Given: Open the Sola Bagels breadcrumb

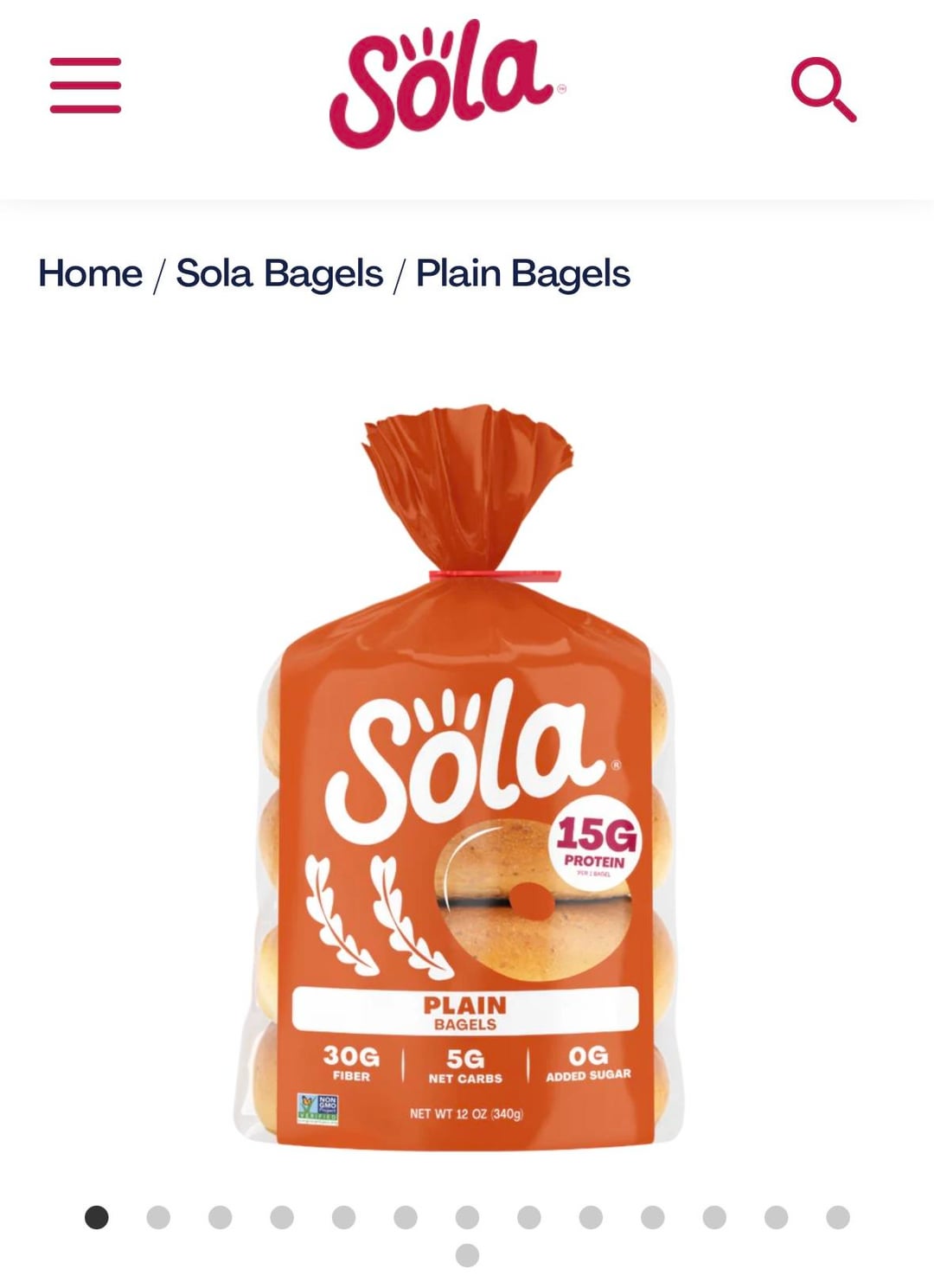Looking at the screenshot, I should tap(279, 273).
